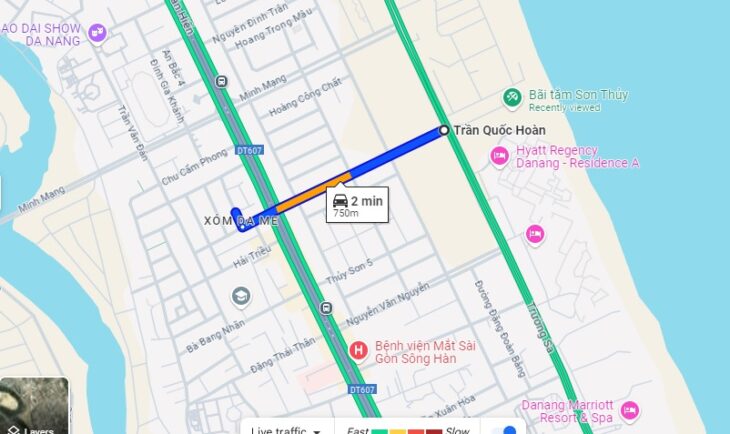Select the Hyatt Regency Danang hotel marker
This screenshot has height=434, width=730.
pyautogui.click(x=499, y=156)
